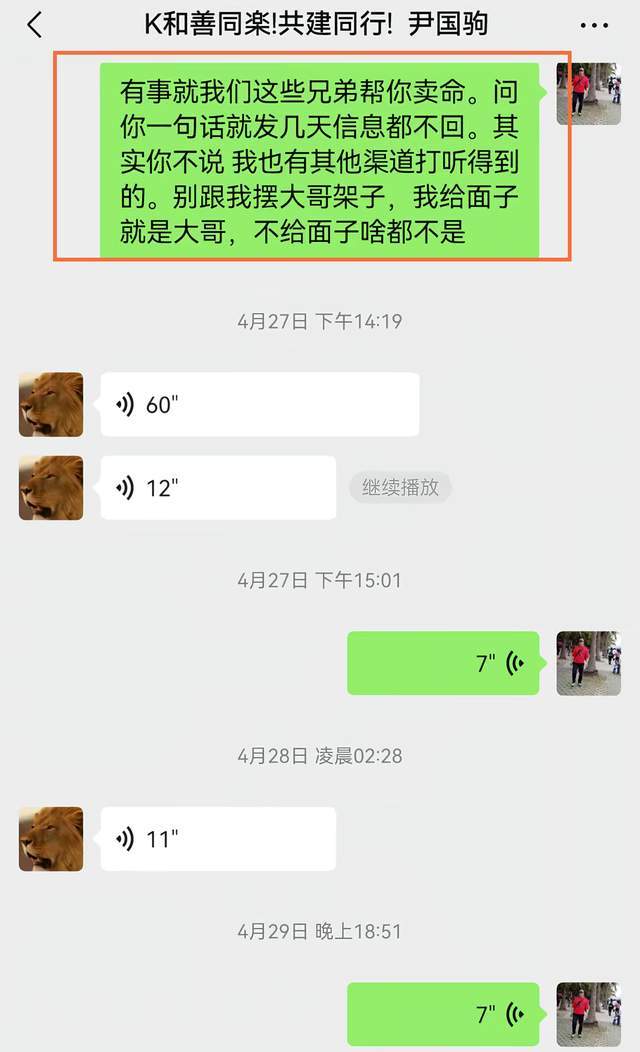Go back from the chat
640x1052 pixels.
pyautogui.click(x=34, y=25)
